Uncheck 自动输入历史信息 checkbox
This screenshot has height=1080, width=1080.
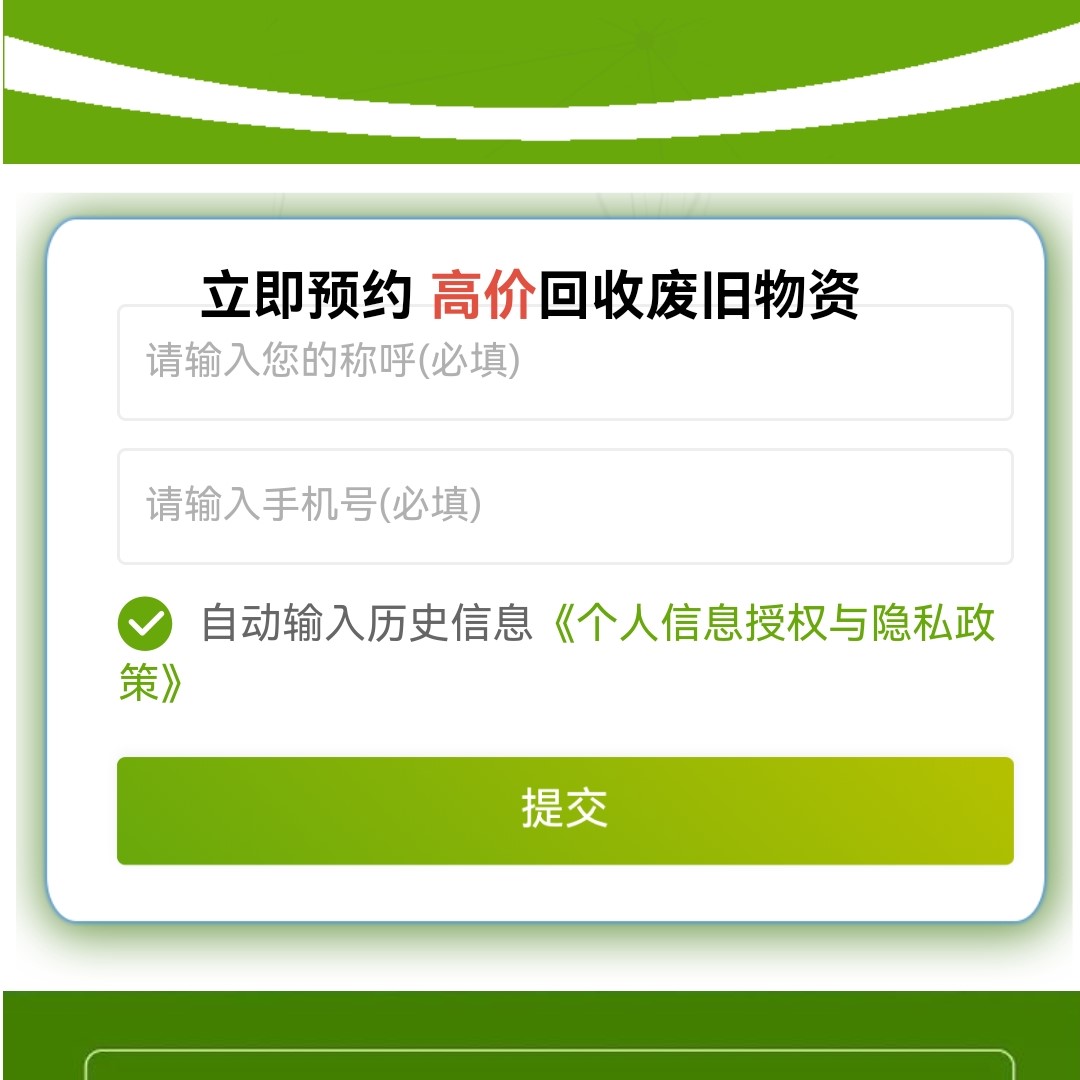click(145, 624)
